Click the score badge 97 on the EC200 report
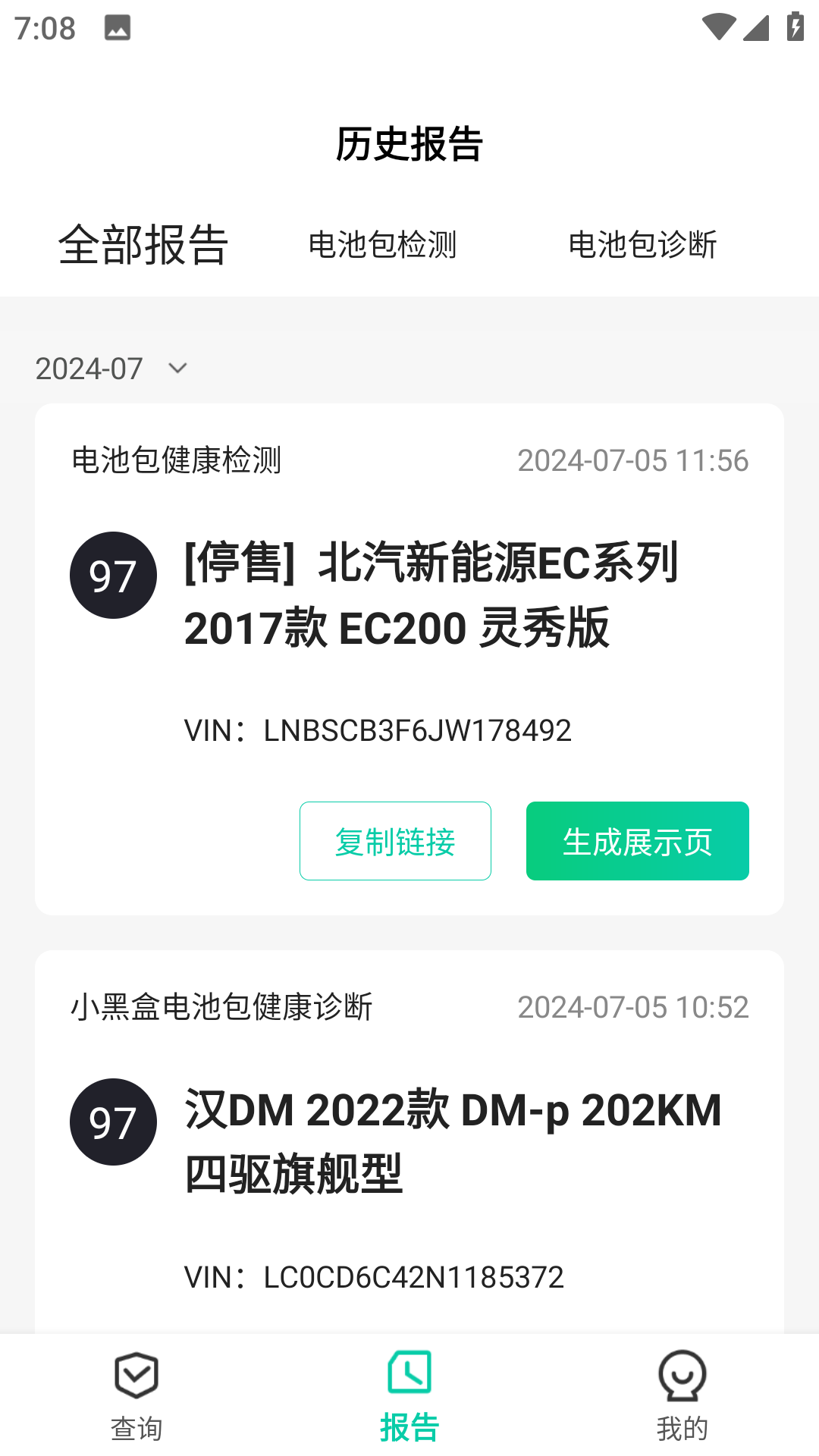Screen dimensions: 819x1456 [x=113, y=575]
